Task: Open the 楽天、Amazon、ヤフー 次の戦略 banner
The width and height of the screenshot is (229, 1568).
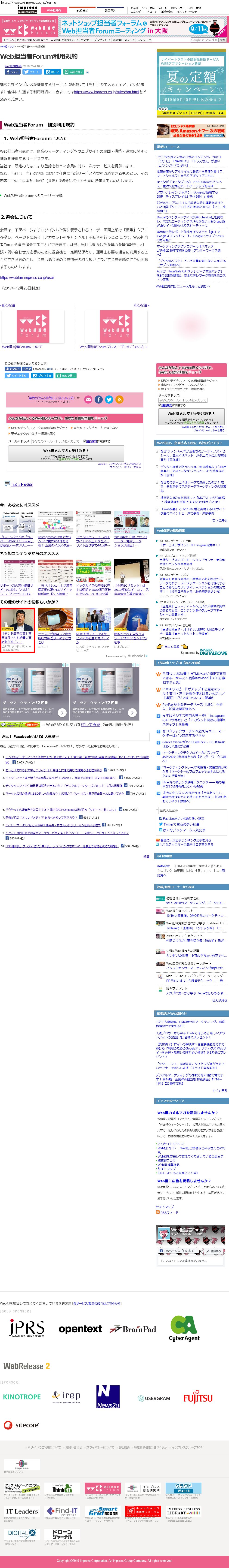Action: [x=191, y=130]
